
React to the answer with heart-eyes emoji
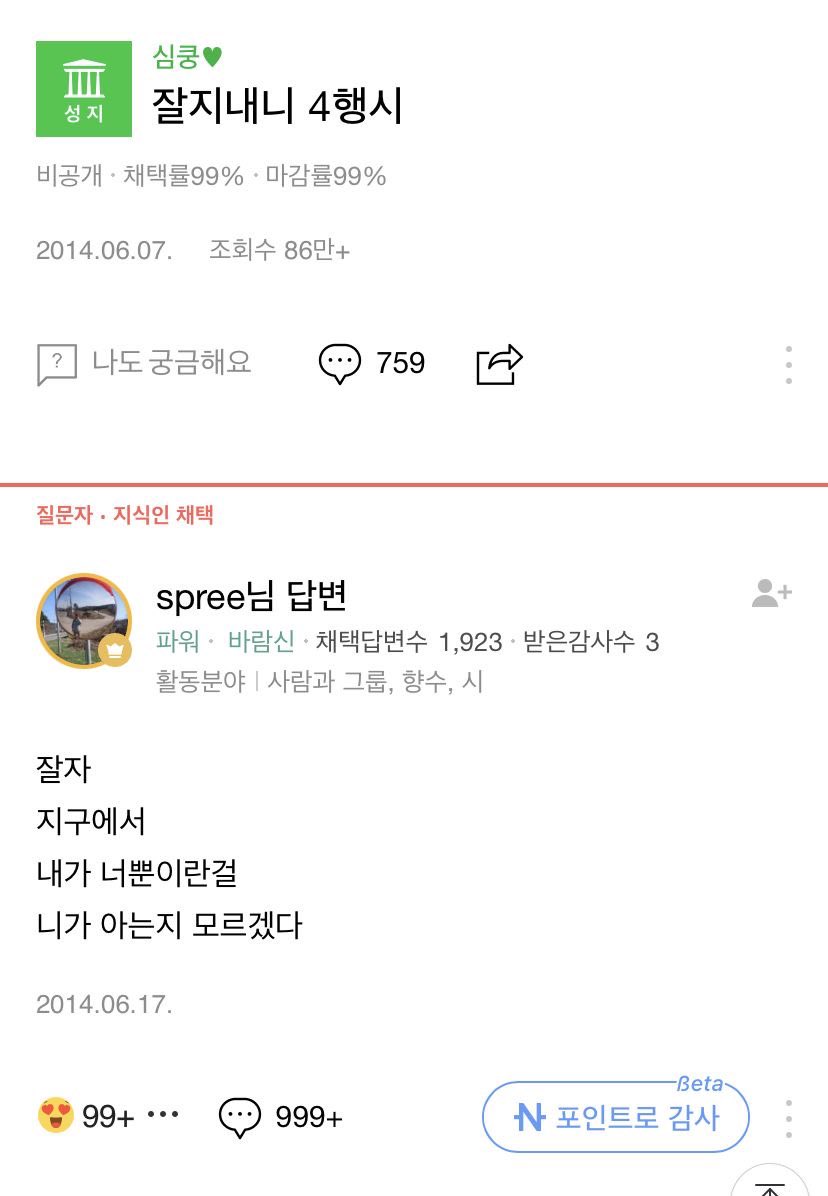coord(57,1116)
